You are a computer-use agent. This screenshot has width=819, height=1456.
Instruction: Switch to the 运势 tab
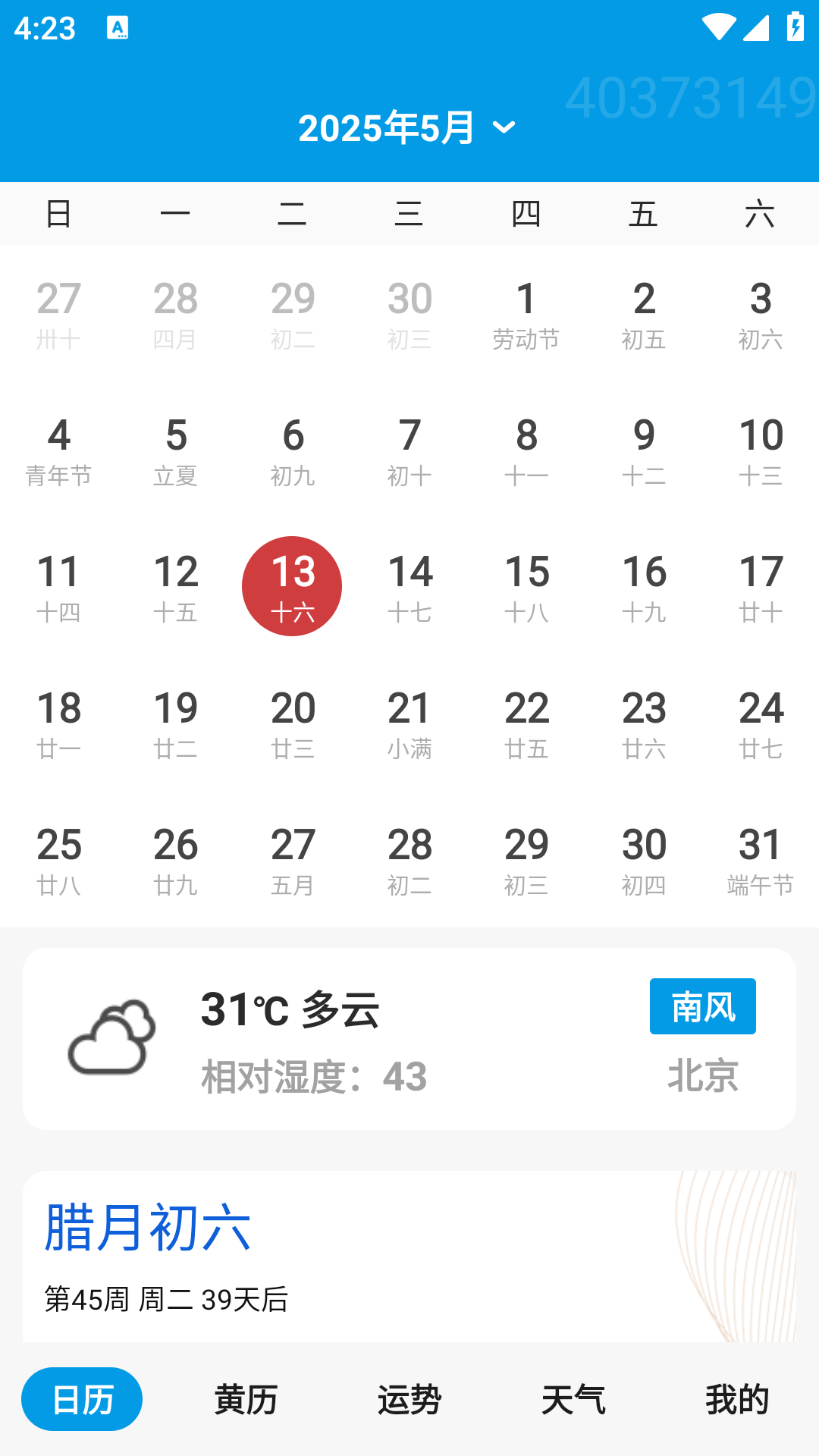click(x=409, y=1399)
